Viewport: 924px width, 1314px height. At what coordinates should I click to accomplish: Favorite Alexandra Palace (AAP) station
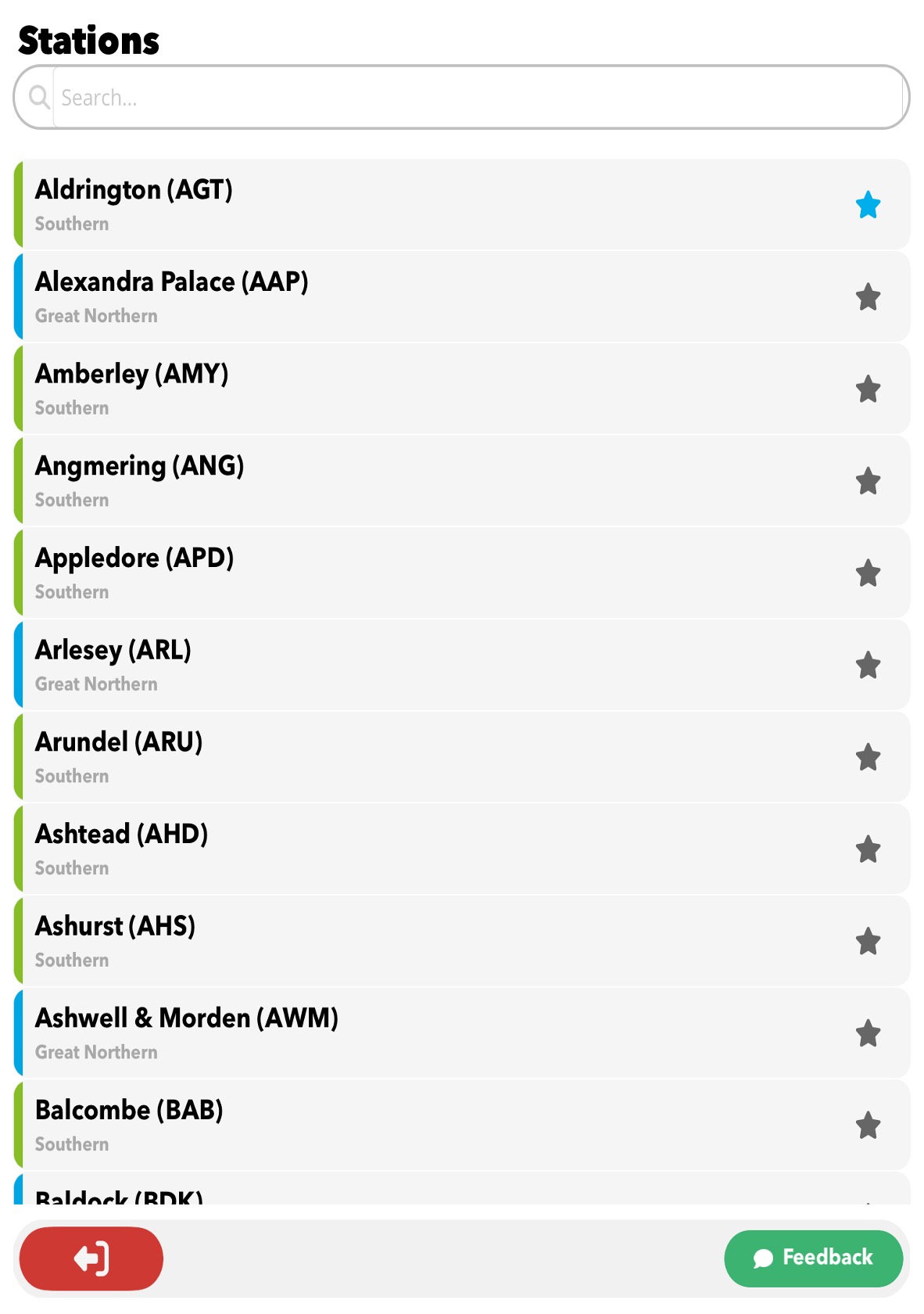868,297
